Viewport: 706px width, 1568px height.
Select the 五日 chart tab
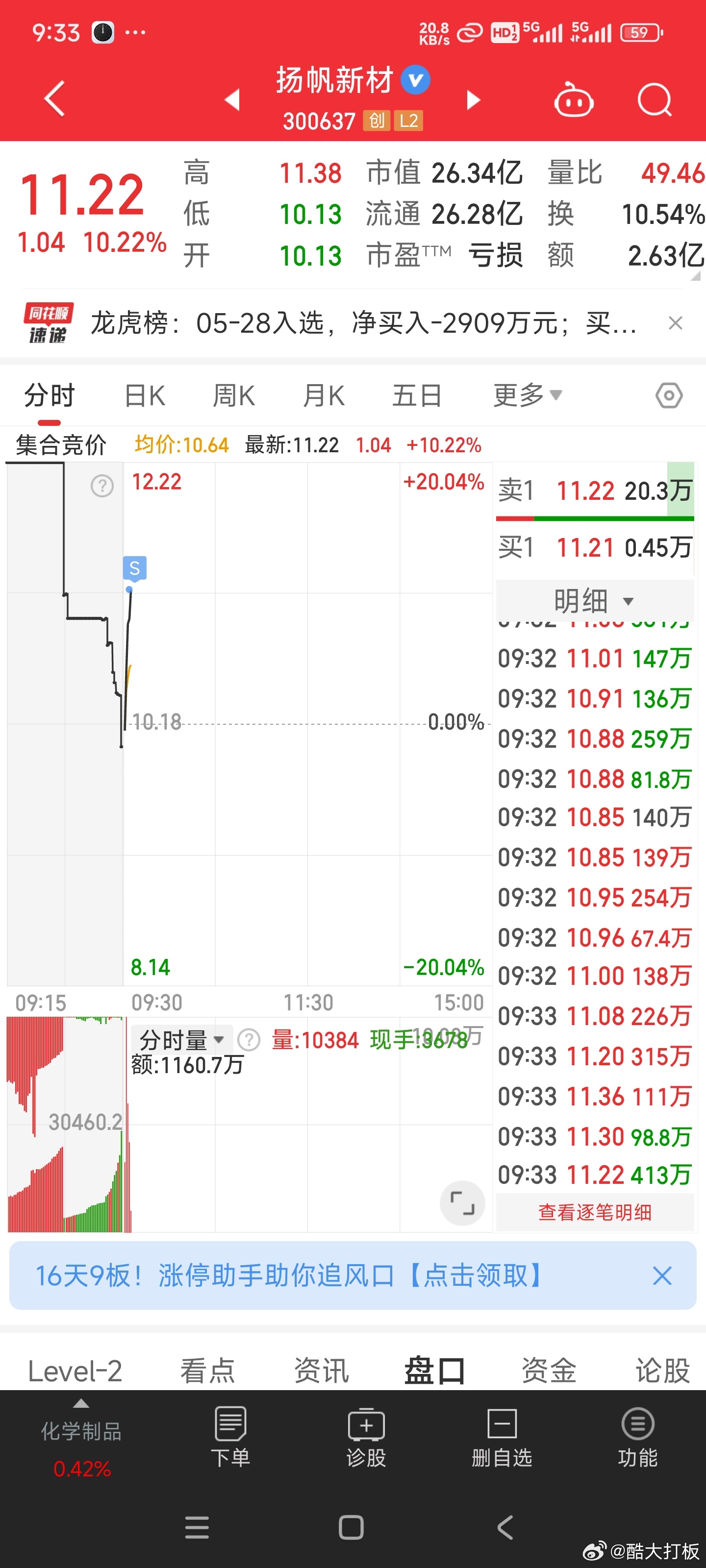[x=417, y=395]
